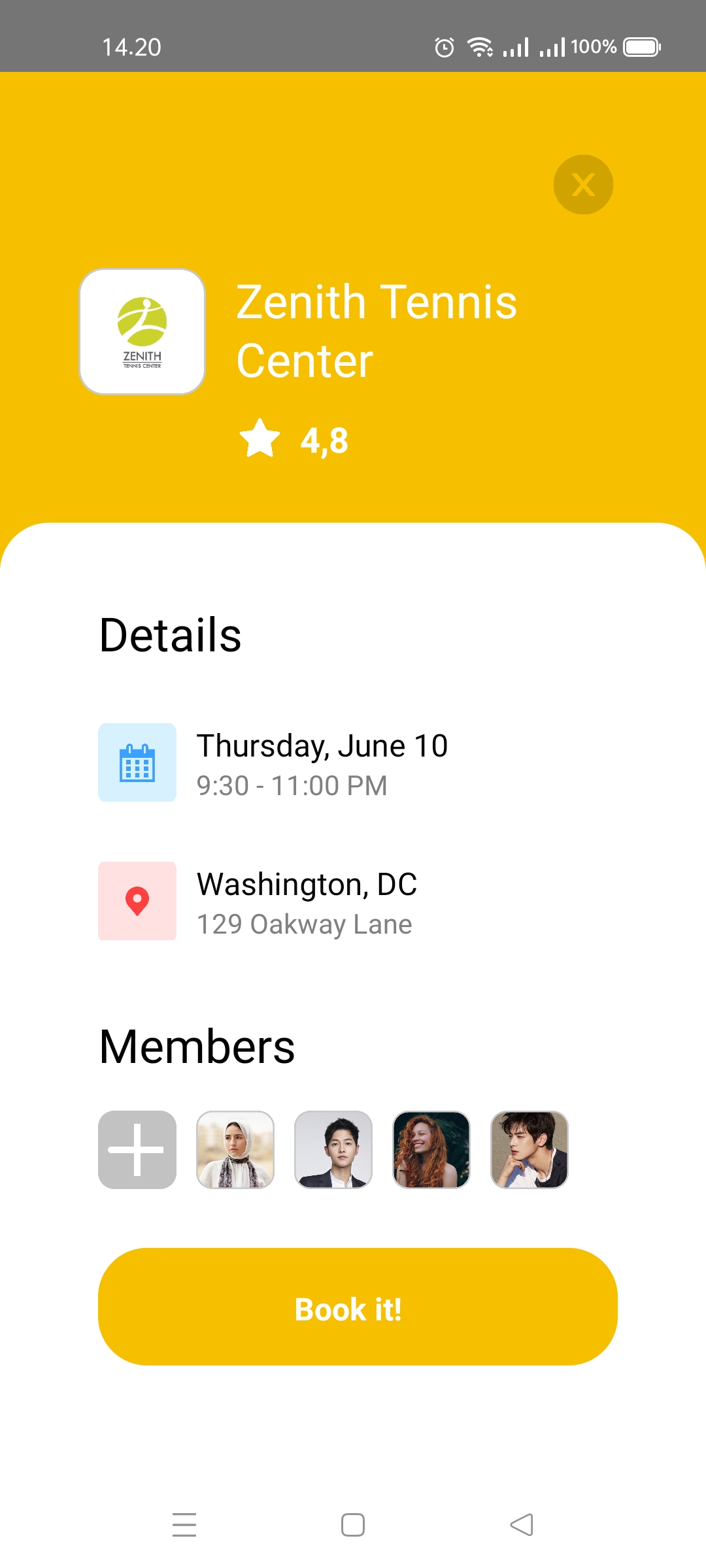The width and height of the screenshot is (706, 1568).
Task: Open the member in a dark suit
Action: pos(333,1150)
